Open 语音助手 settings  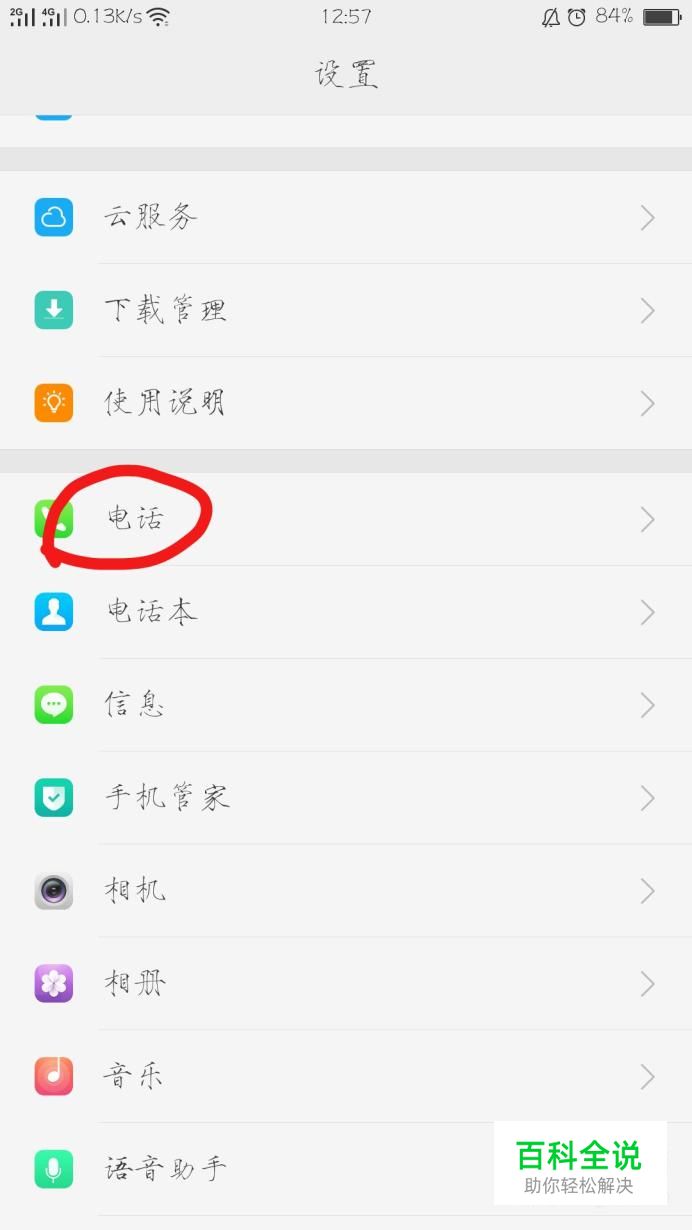[x=300, y=1169]
